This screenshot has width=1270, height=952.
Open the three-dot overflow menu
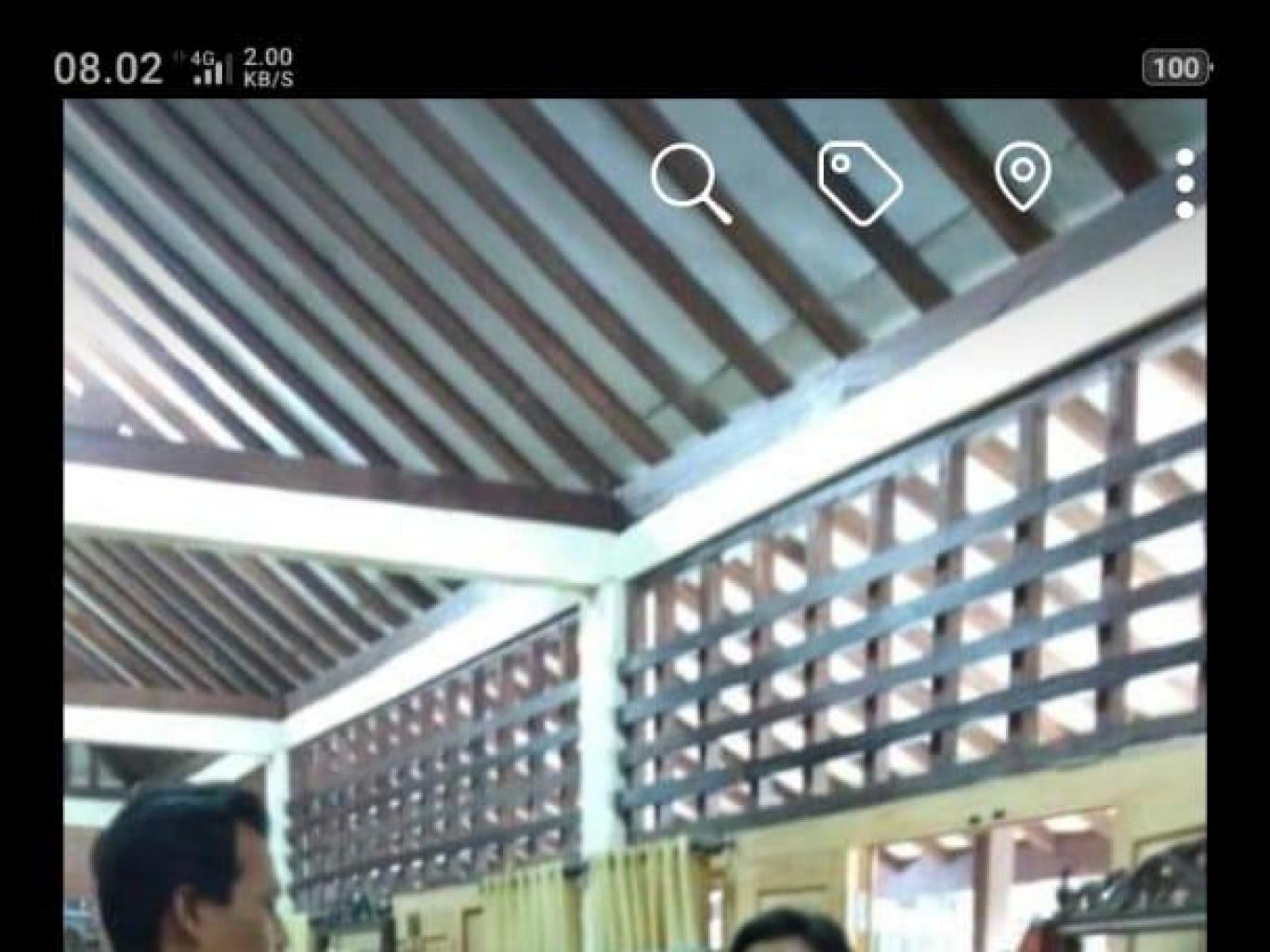click(x=1184, y=184)
